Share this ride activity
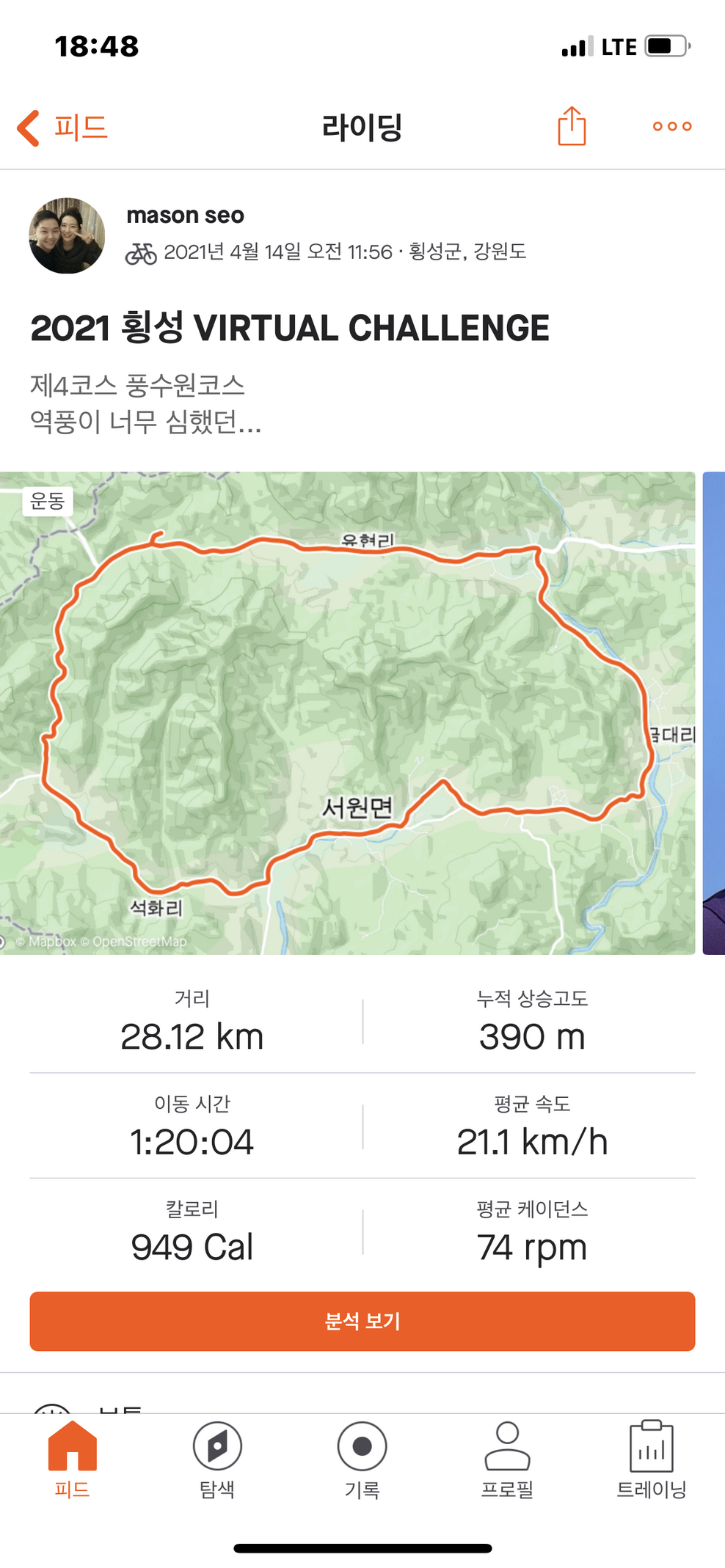Viewport: 725px width, 1568px height. pyautogui.click(x=572, y=126)
